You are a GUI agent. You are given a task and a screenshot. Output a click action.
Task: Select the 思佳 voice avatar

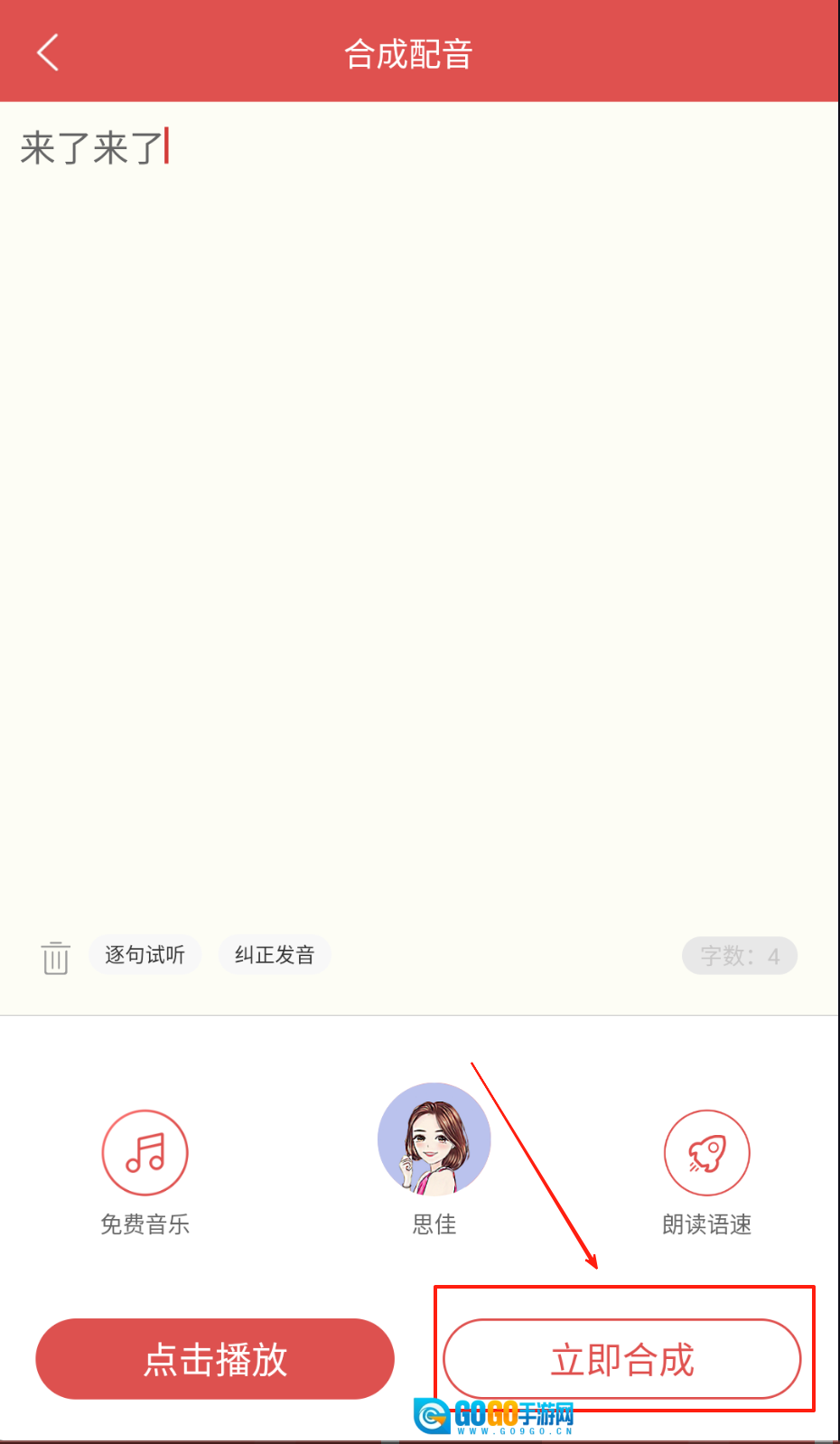(x=434, y=1140)
